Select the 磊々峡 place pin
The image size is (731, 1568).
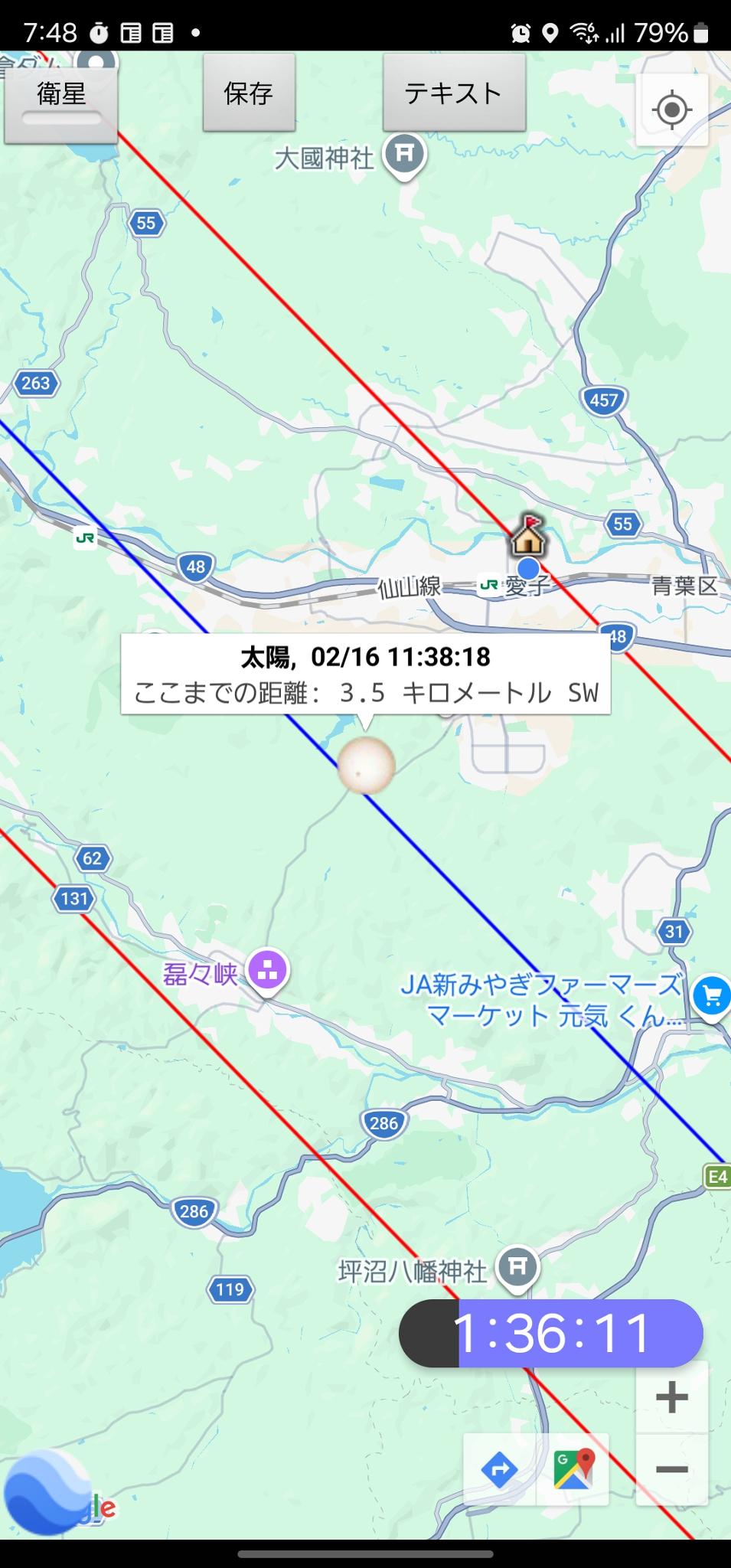click(267, 972)
